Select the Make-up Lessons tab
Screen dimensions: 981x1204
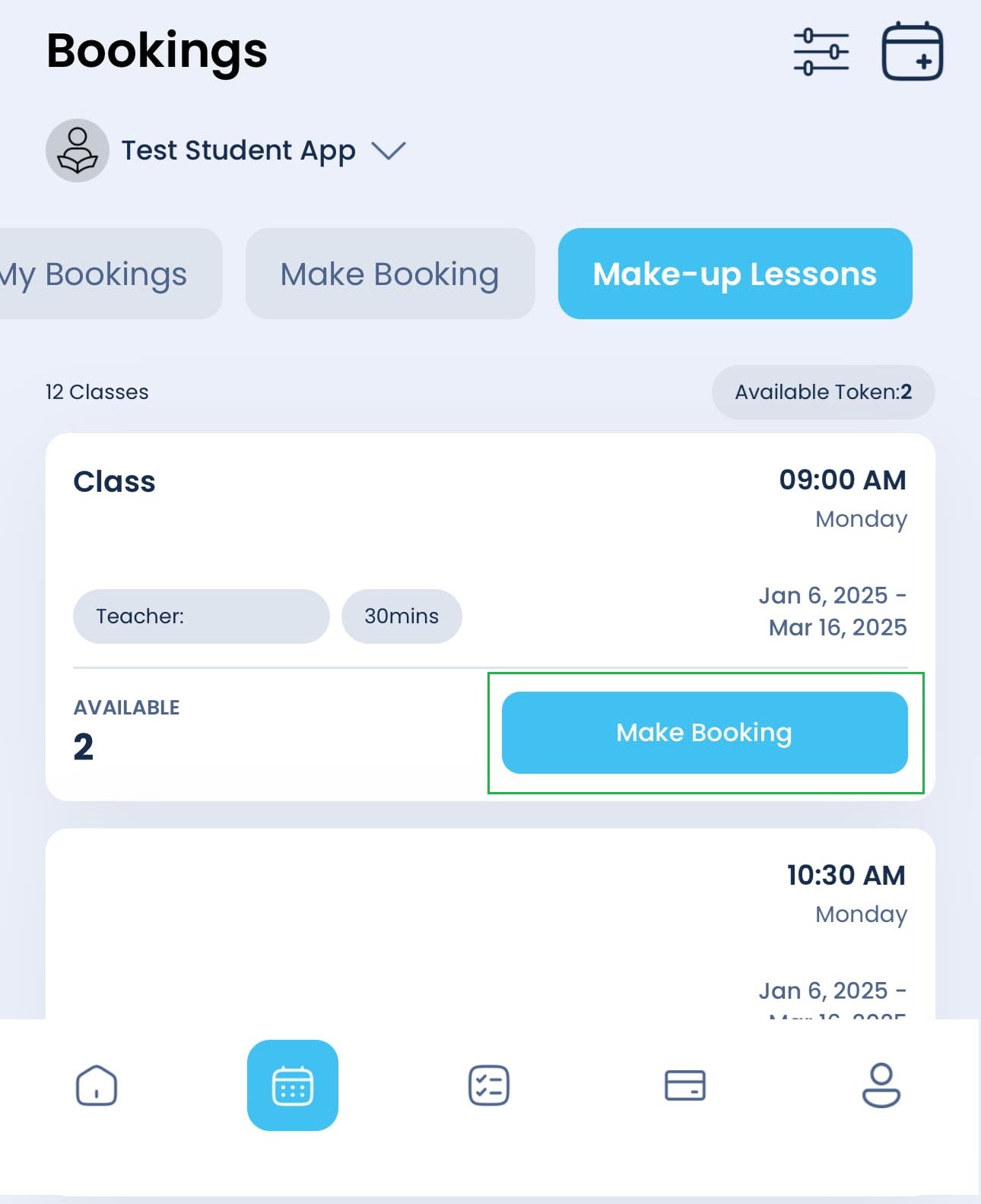(735, 274)
